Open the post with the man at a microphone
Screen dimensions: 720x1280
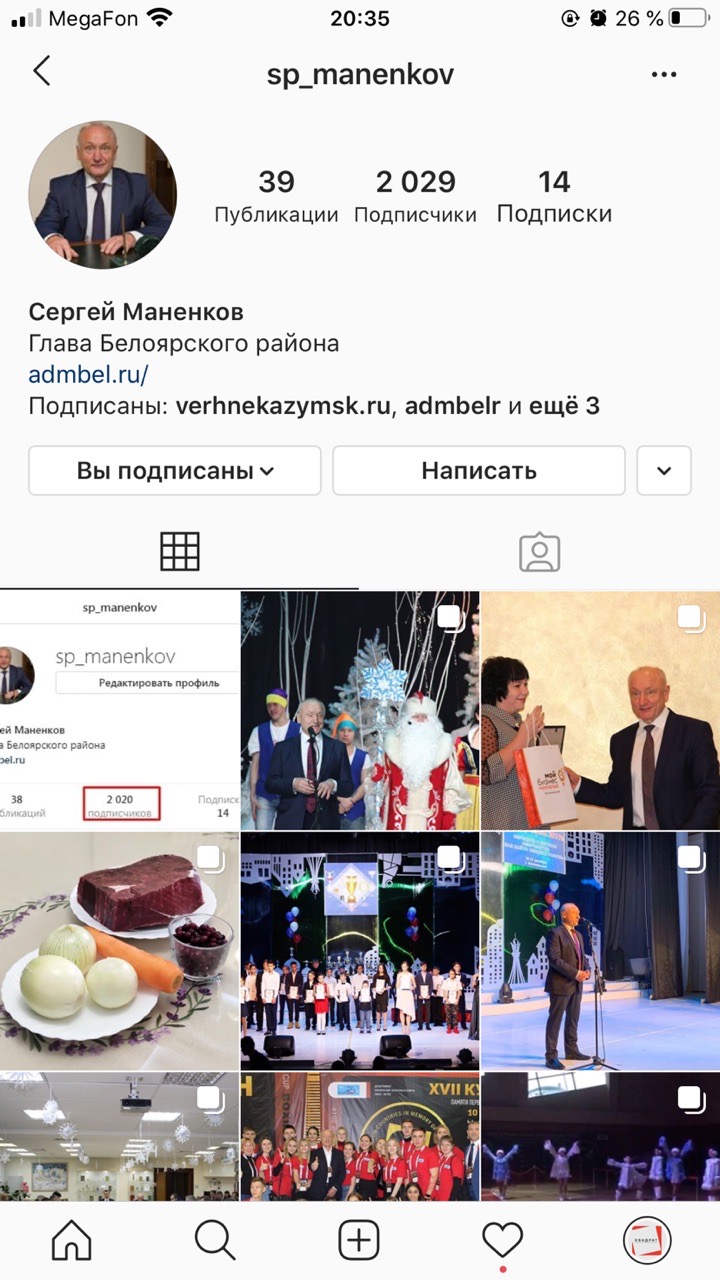pos(599,950)
